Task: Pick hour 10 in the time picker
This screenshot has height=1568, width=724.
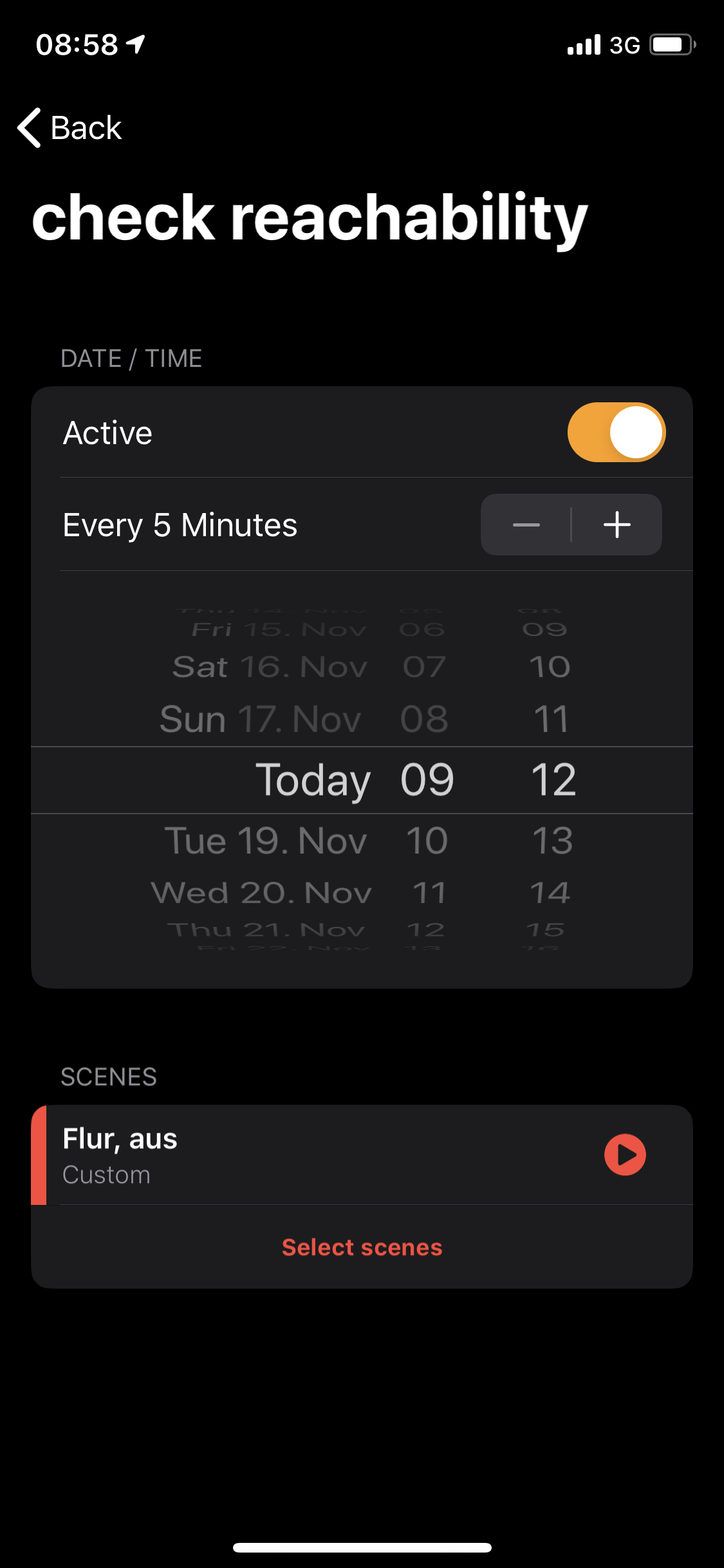Action: 426,841
